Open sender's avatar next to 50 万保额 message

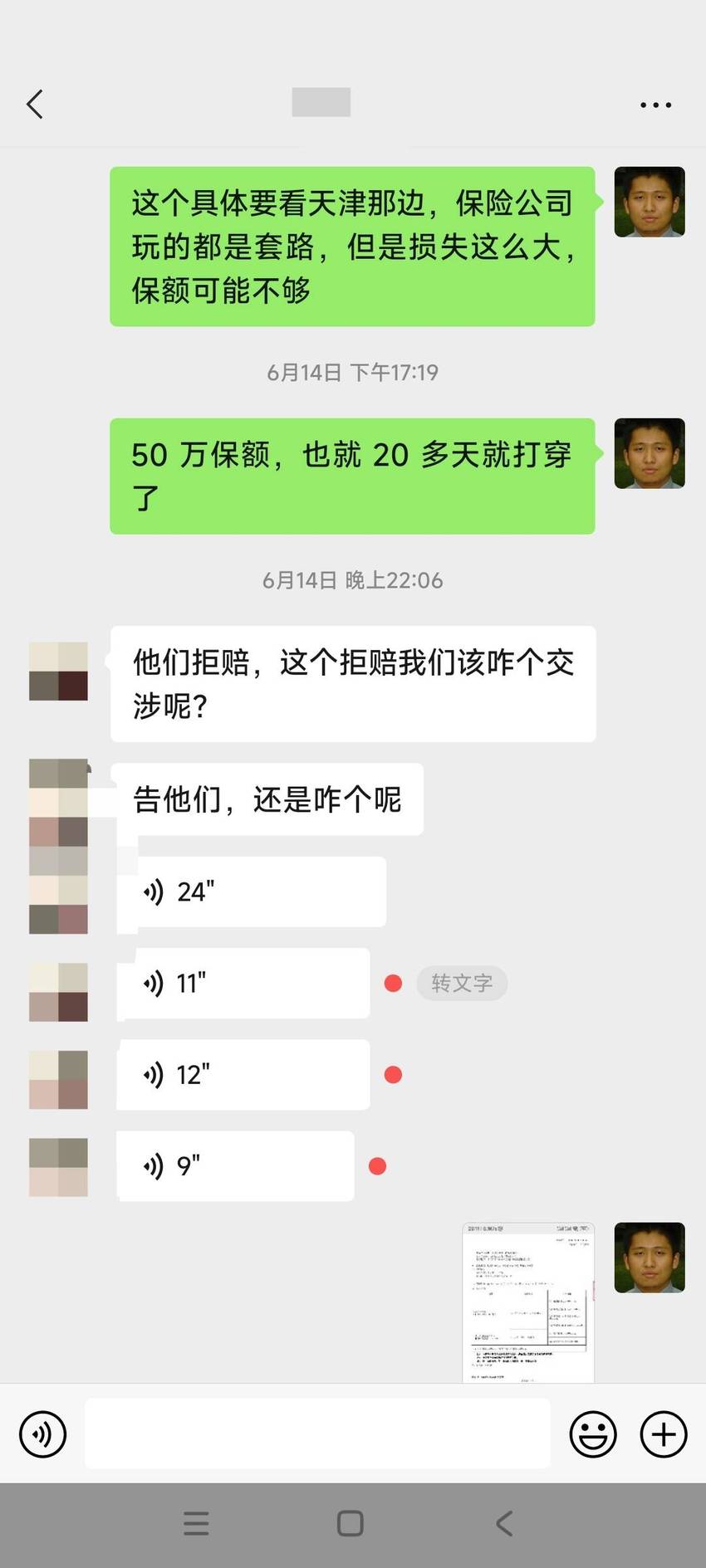(x=650, y=453)
